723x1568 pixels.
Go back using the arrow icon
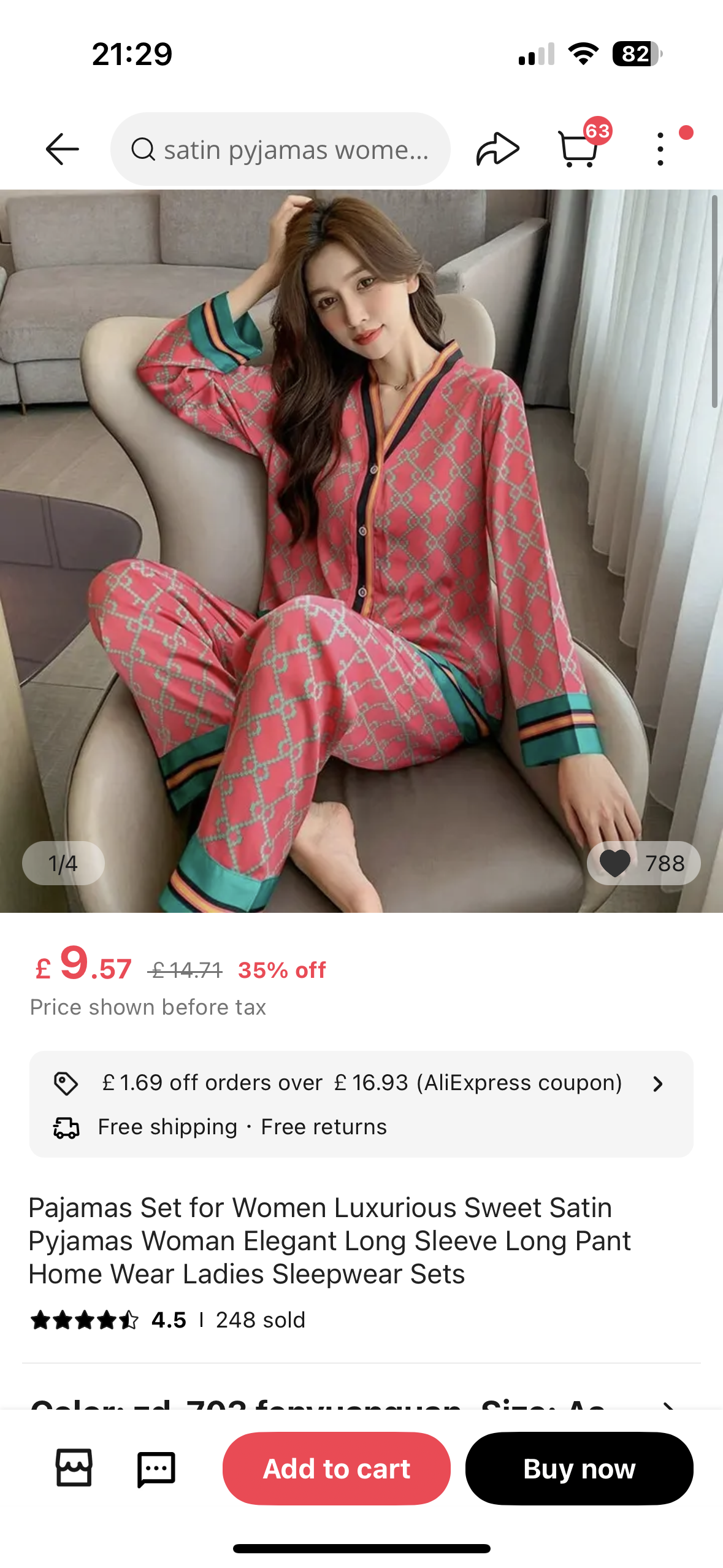[x=62, y=149]
